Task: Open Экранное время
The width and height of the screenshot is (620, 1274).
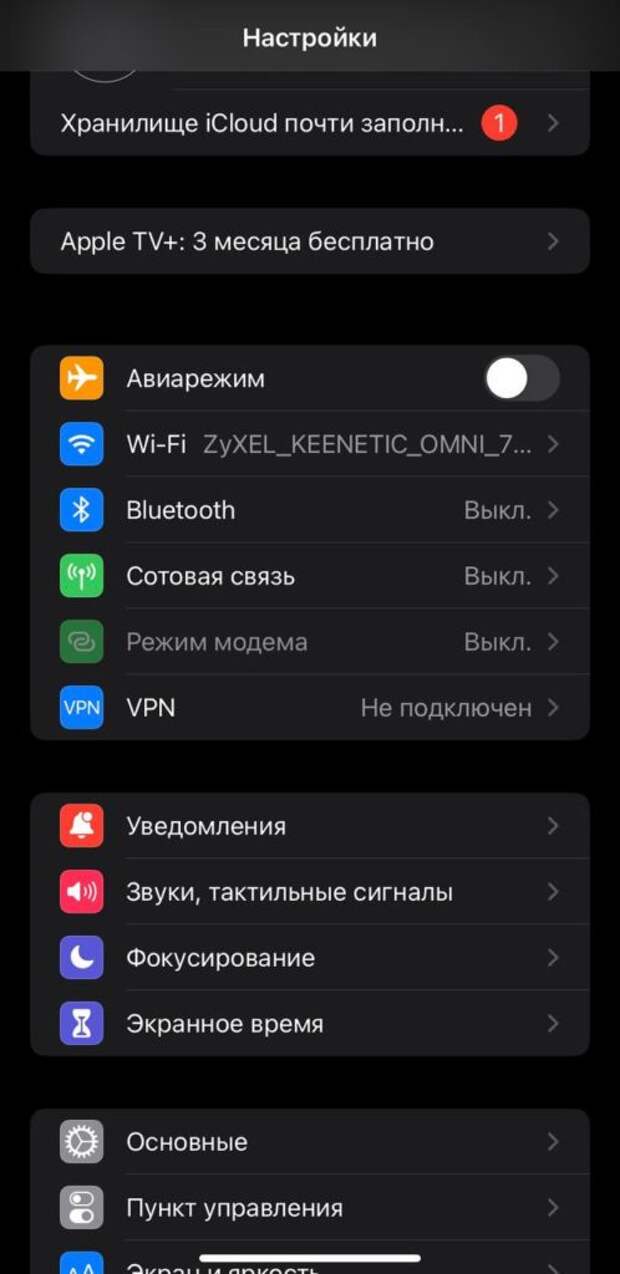Action: point(310,1024)
